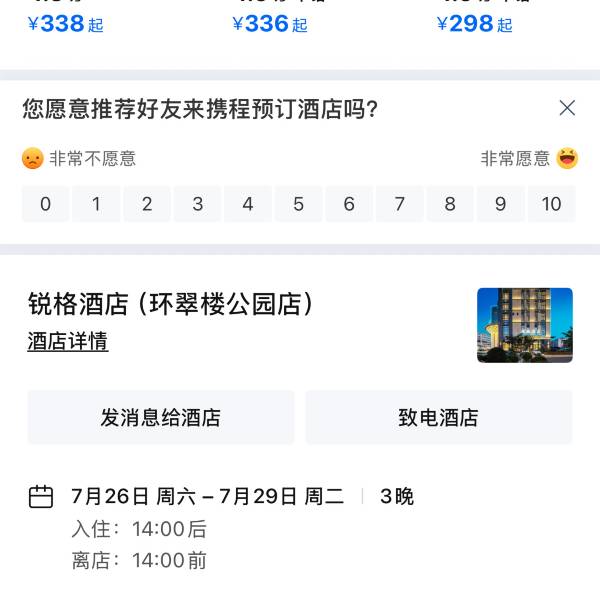This screenshot has height=600, width=600.
Task: Rate recommendation score 0
Action: coord(46,204)
